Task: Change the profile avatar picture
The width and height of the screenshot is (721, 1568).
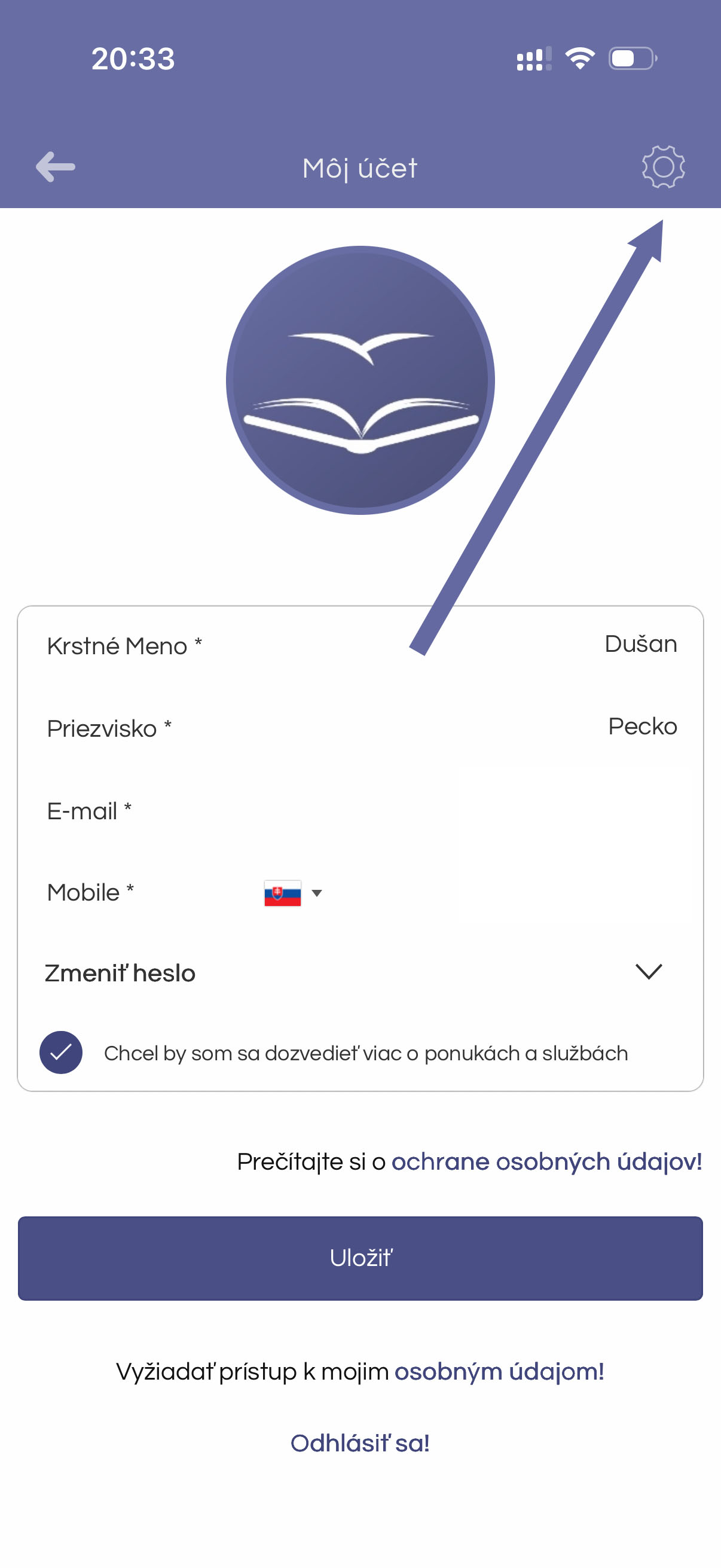Action: coord(360,380)
